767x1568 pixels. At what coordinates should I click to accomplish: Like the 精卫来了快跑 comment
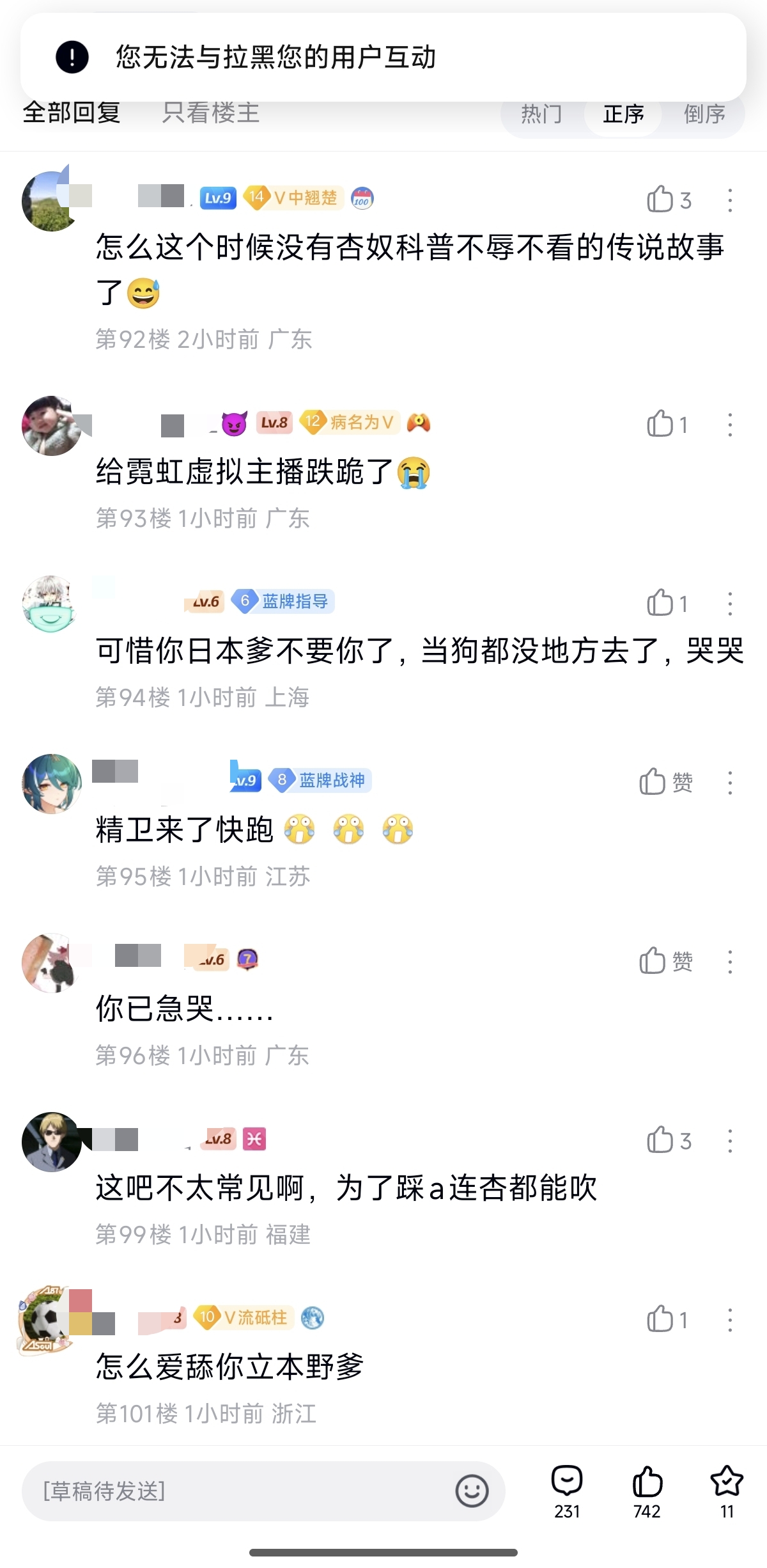(665, 782)
